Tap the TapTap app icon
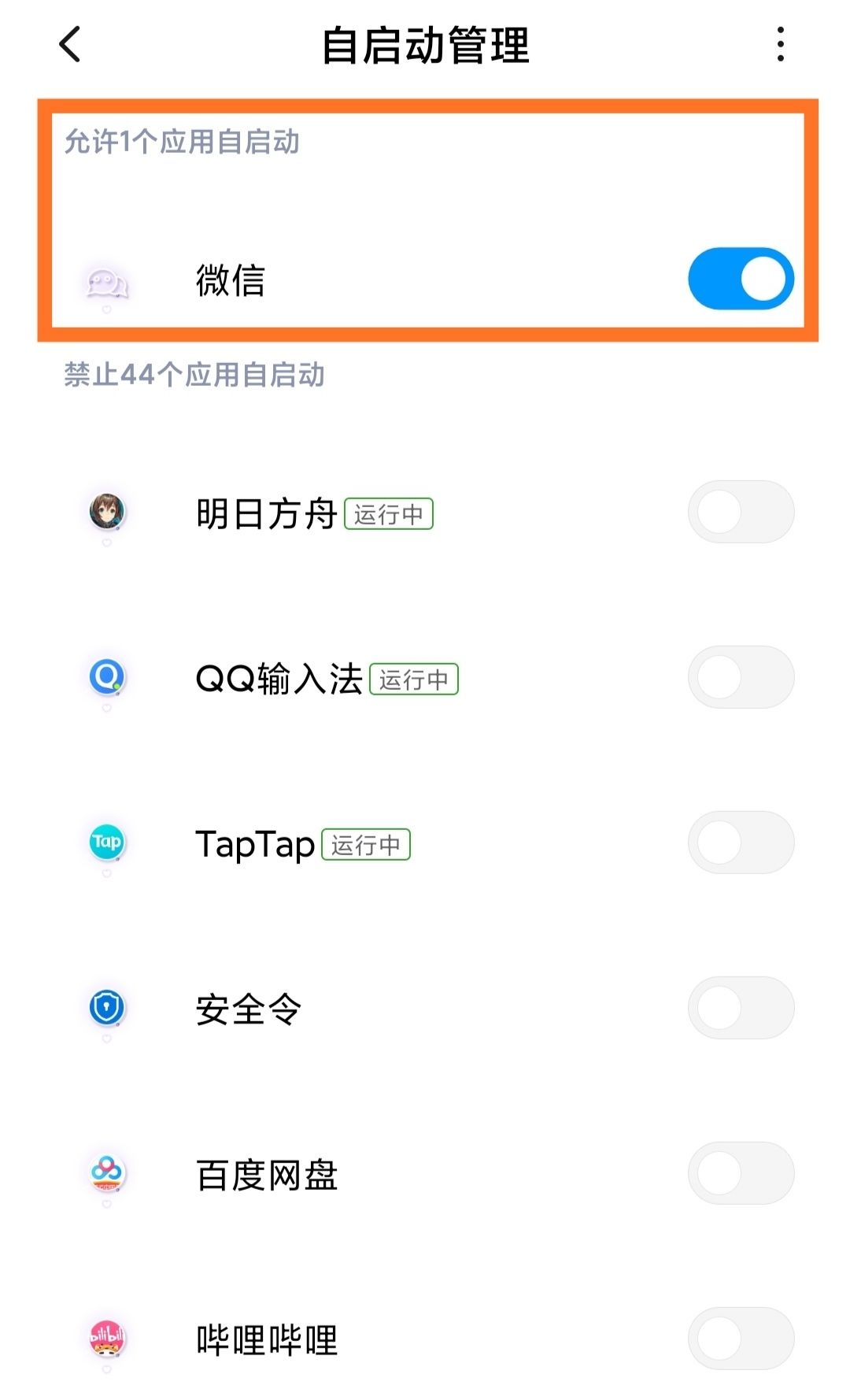Viewport: 850px width, 1400px height. pyautogui.click(x=108, y=842)
